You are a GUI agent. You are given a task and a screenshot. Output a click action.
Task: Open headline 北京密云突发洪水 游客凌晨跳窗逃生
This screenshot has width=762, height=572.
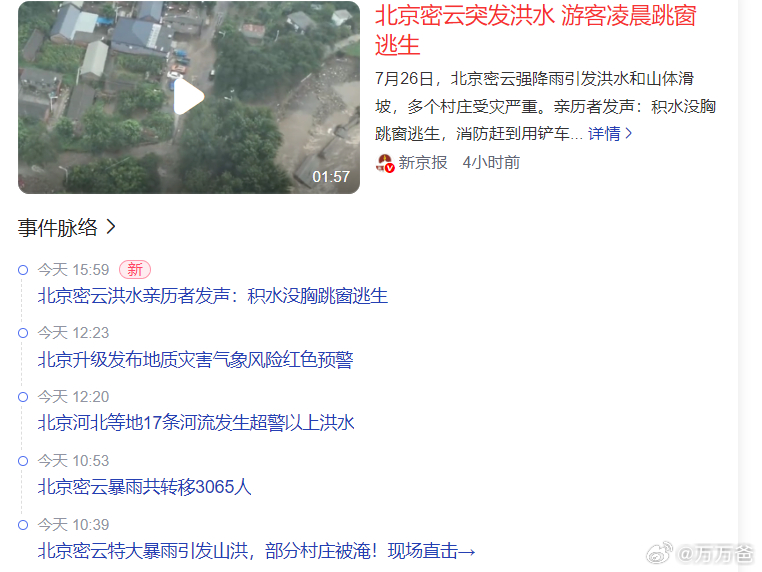535,30
